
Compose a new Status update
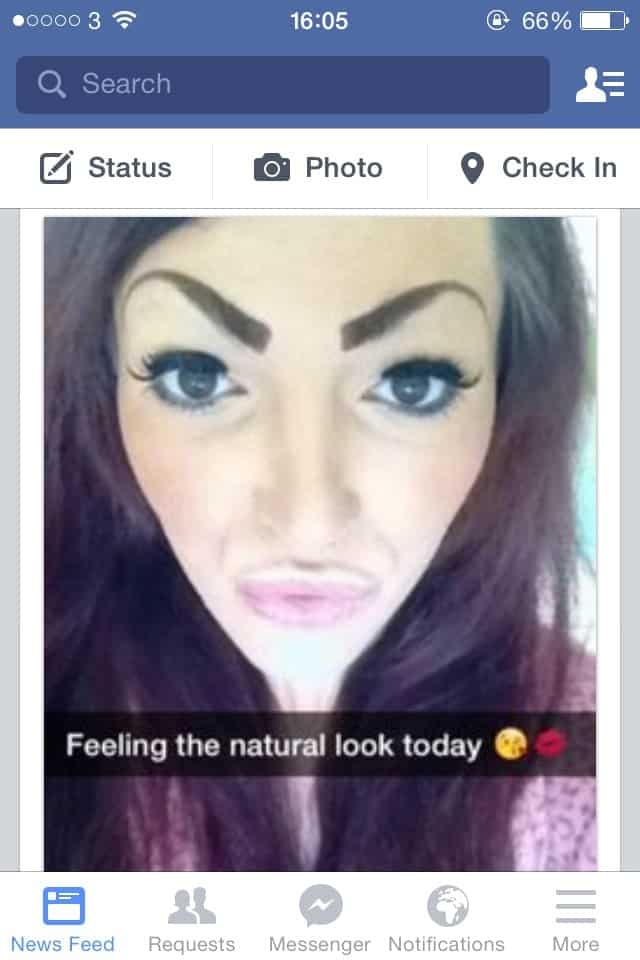click(106, 168)
